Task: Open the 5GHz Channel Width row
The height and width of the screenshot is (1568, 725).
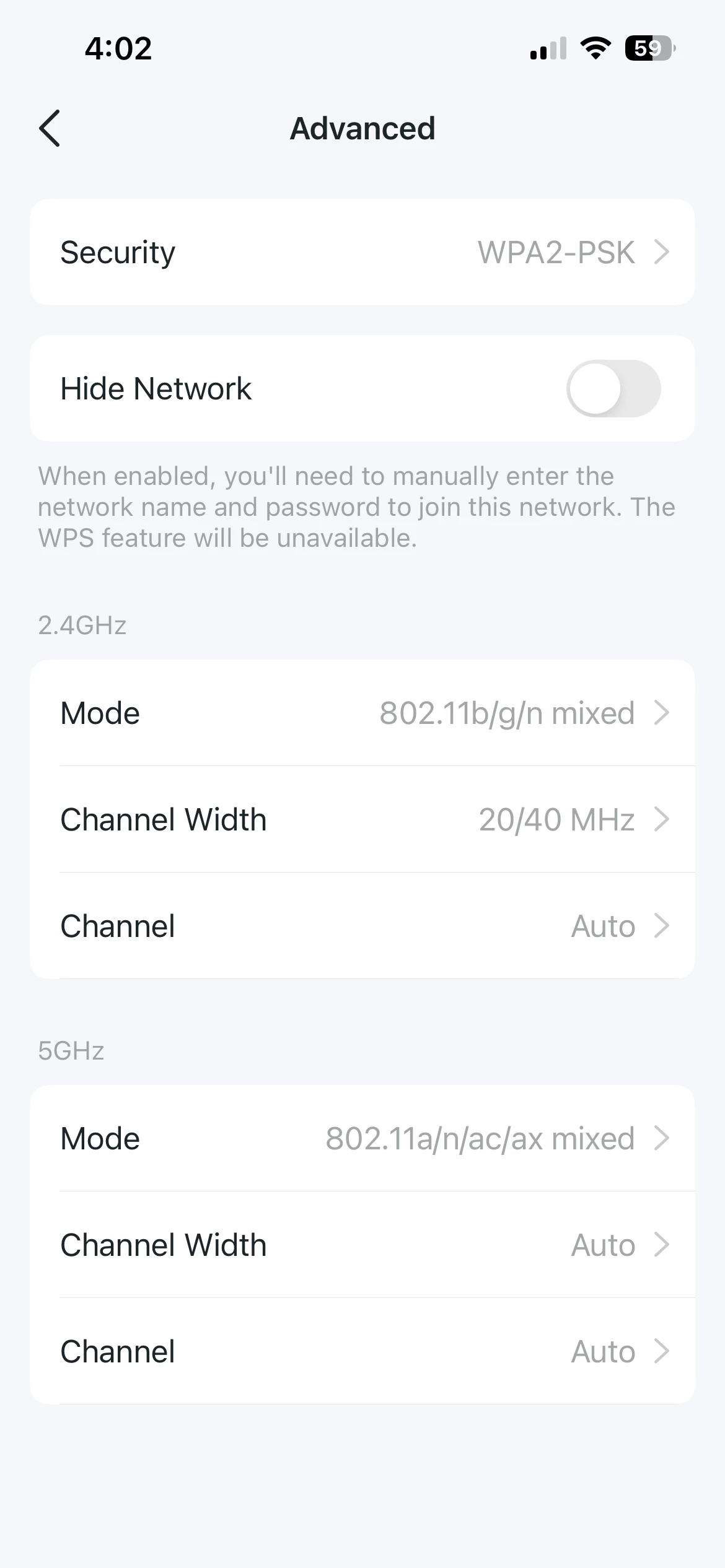Action: pyautogui.click(x=362, y=1245)
